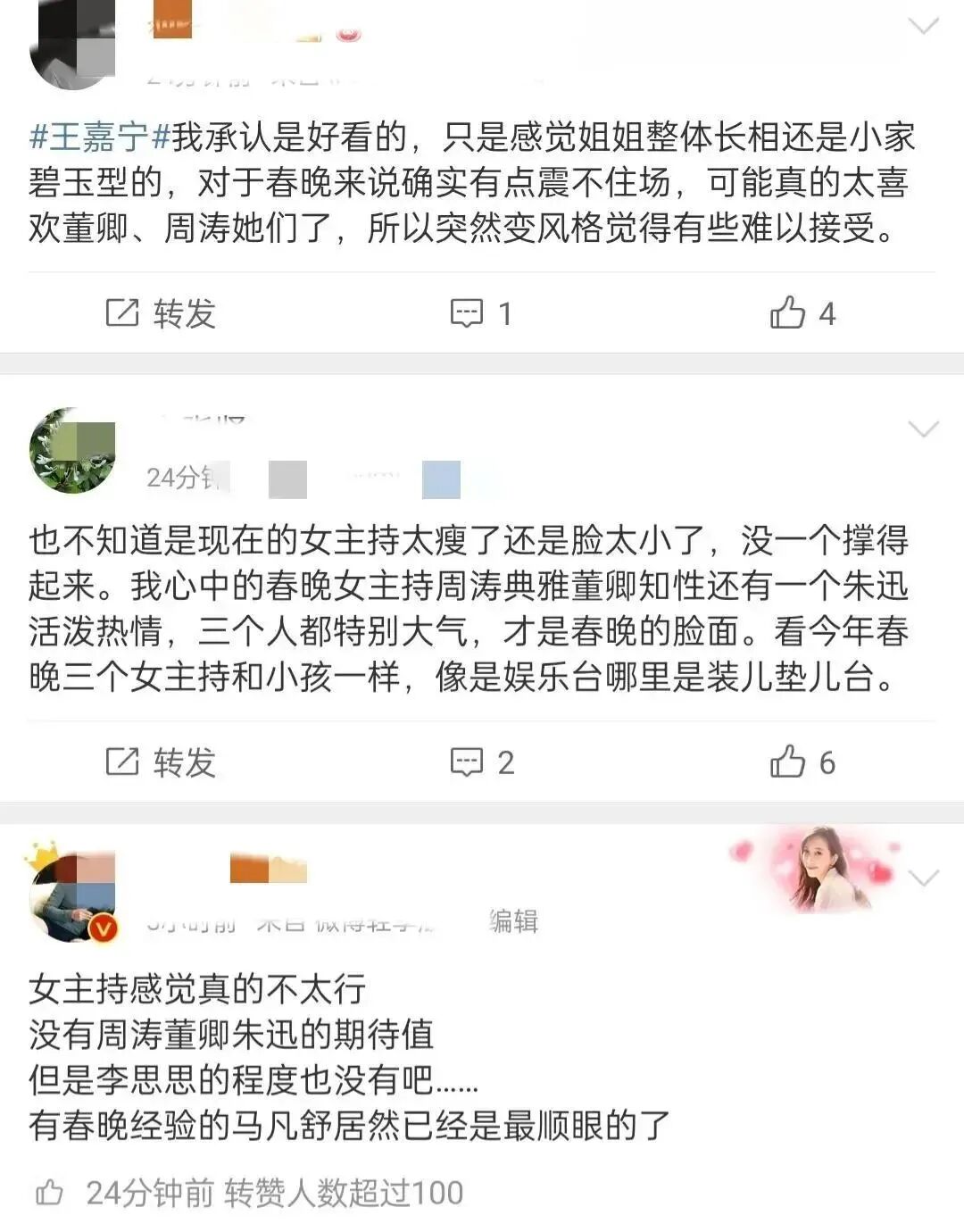The height and width of the screenshot is (1232, 964).
Task: Like the post with 4 likes
Action: (802, 313)
